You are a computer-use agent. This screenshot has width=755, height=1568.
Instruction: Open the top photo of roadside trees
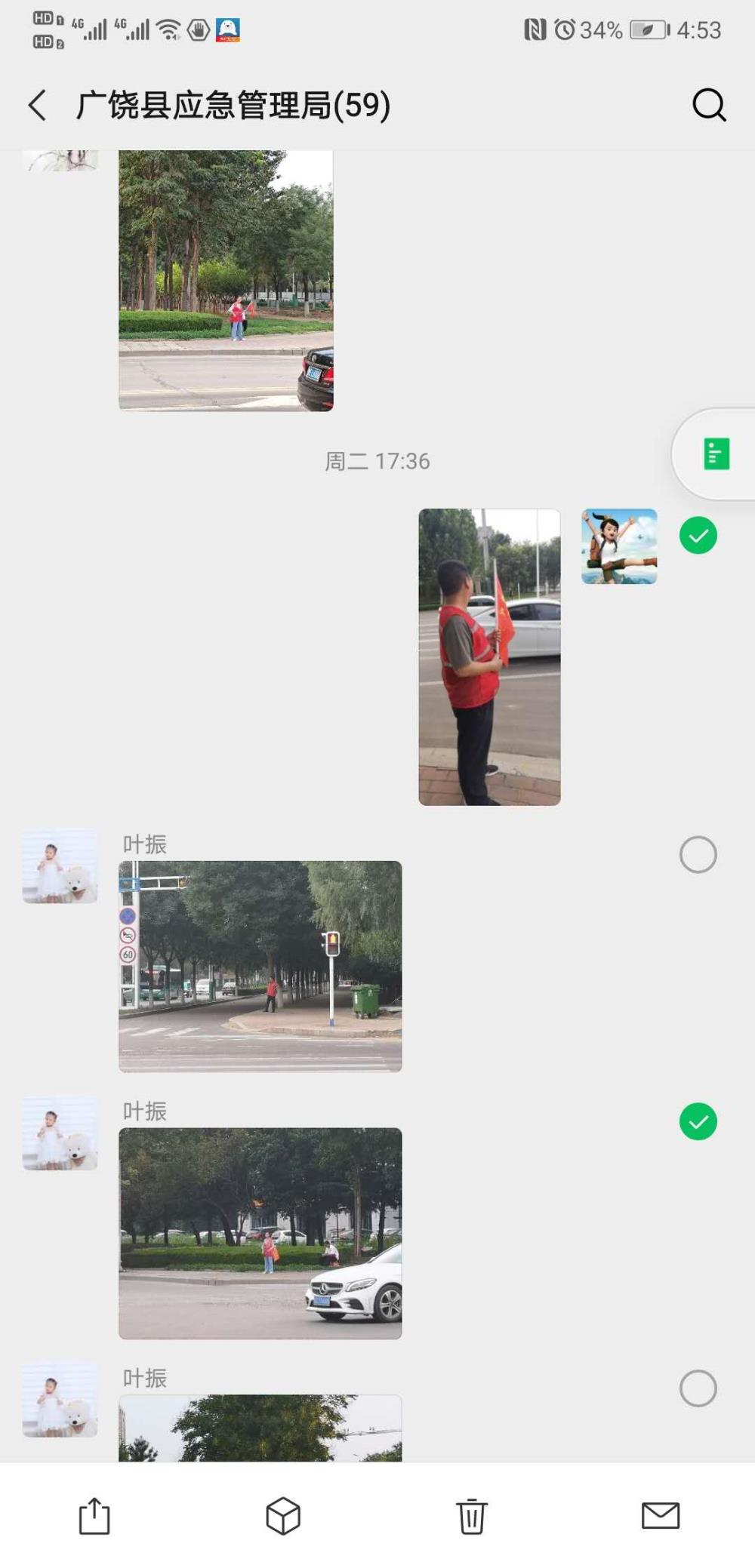pos(226,280)
